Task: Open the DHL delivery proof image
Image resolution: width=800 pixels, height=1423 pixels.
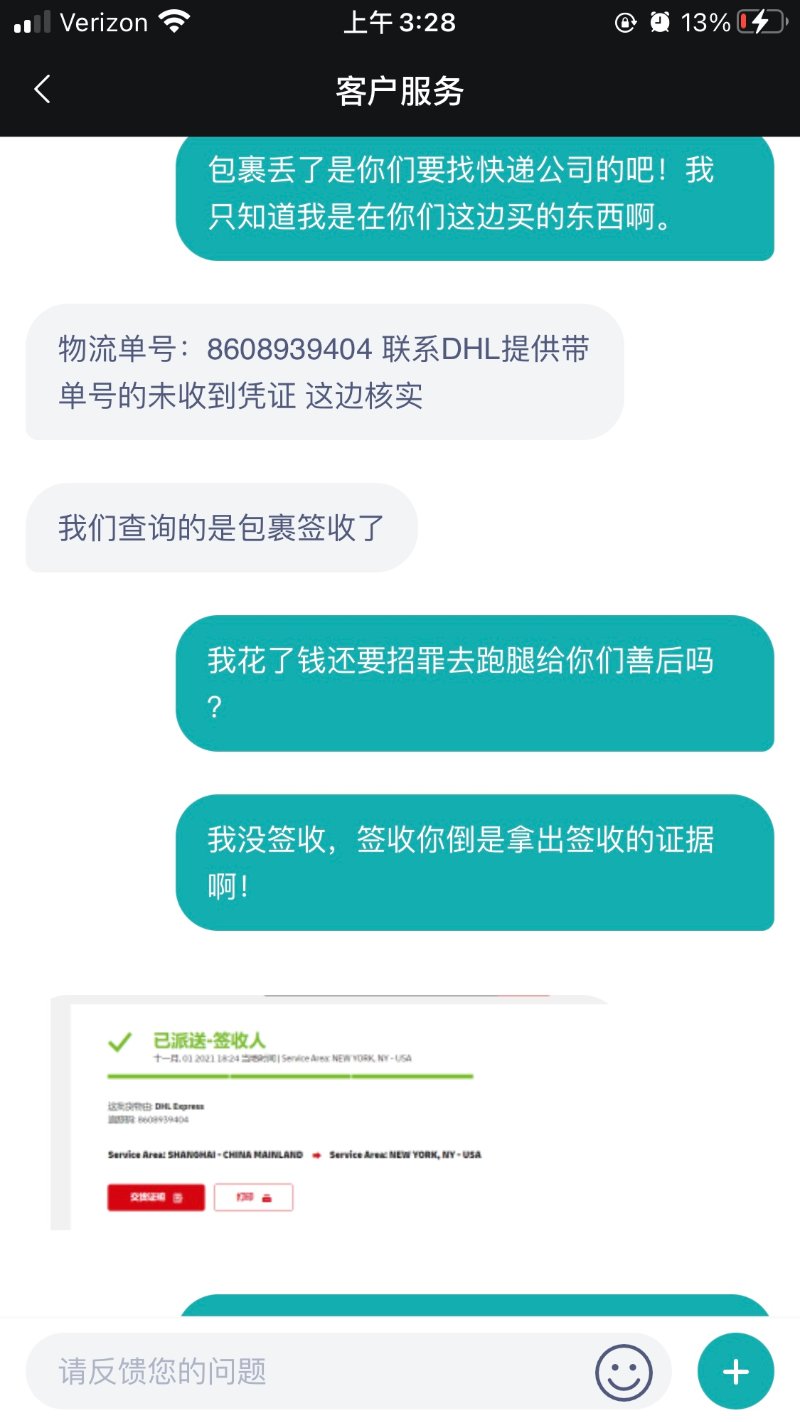Action: click(x=330, y=1112)
